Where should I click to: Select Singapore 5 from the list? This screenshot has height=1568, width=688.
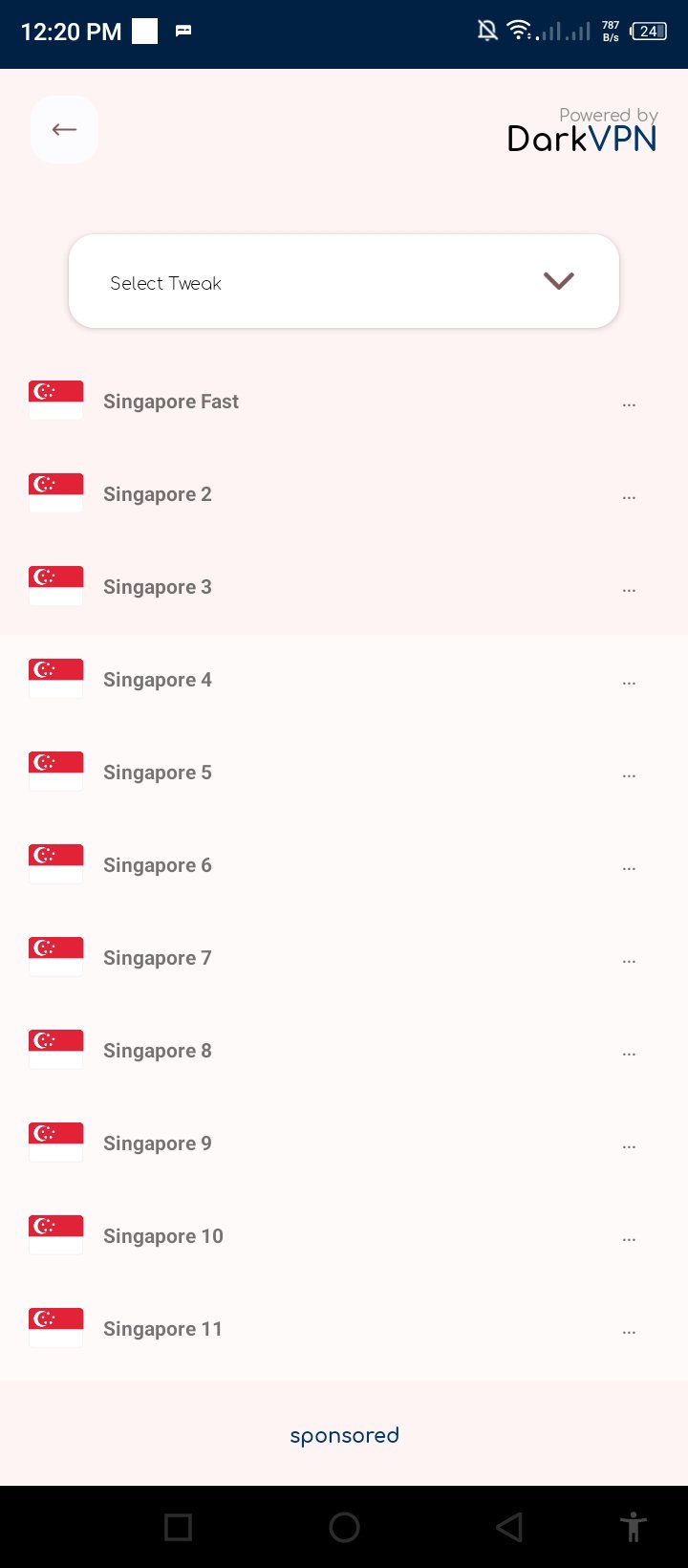click(x=158, y=773)
